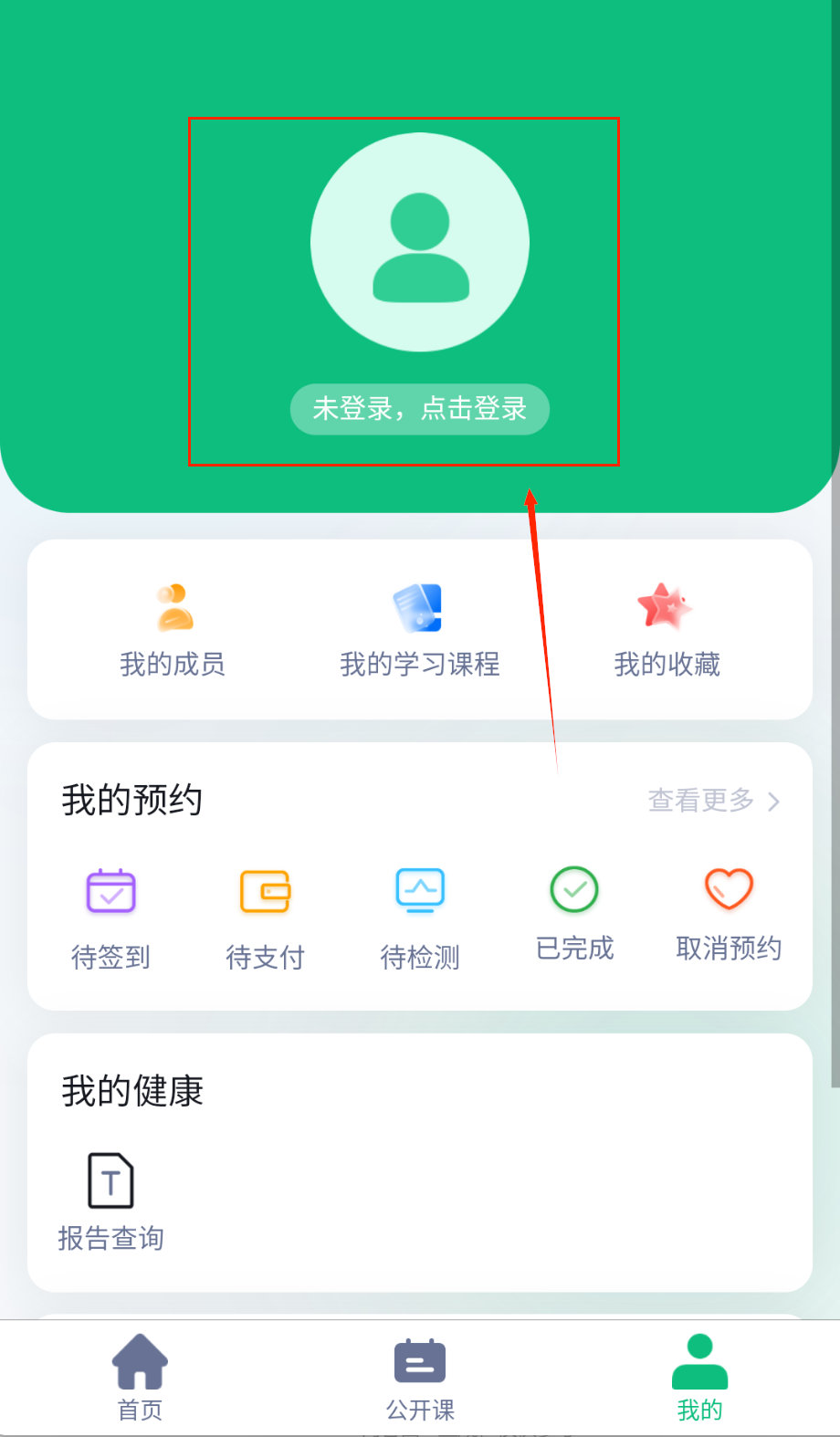This screenshot has height=1437, width=840.
Task: View 待检测 appointments
Action: pyautogui.click(x=420, y=918)
